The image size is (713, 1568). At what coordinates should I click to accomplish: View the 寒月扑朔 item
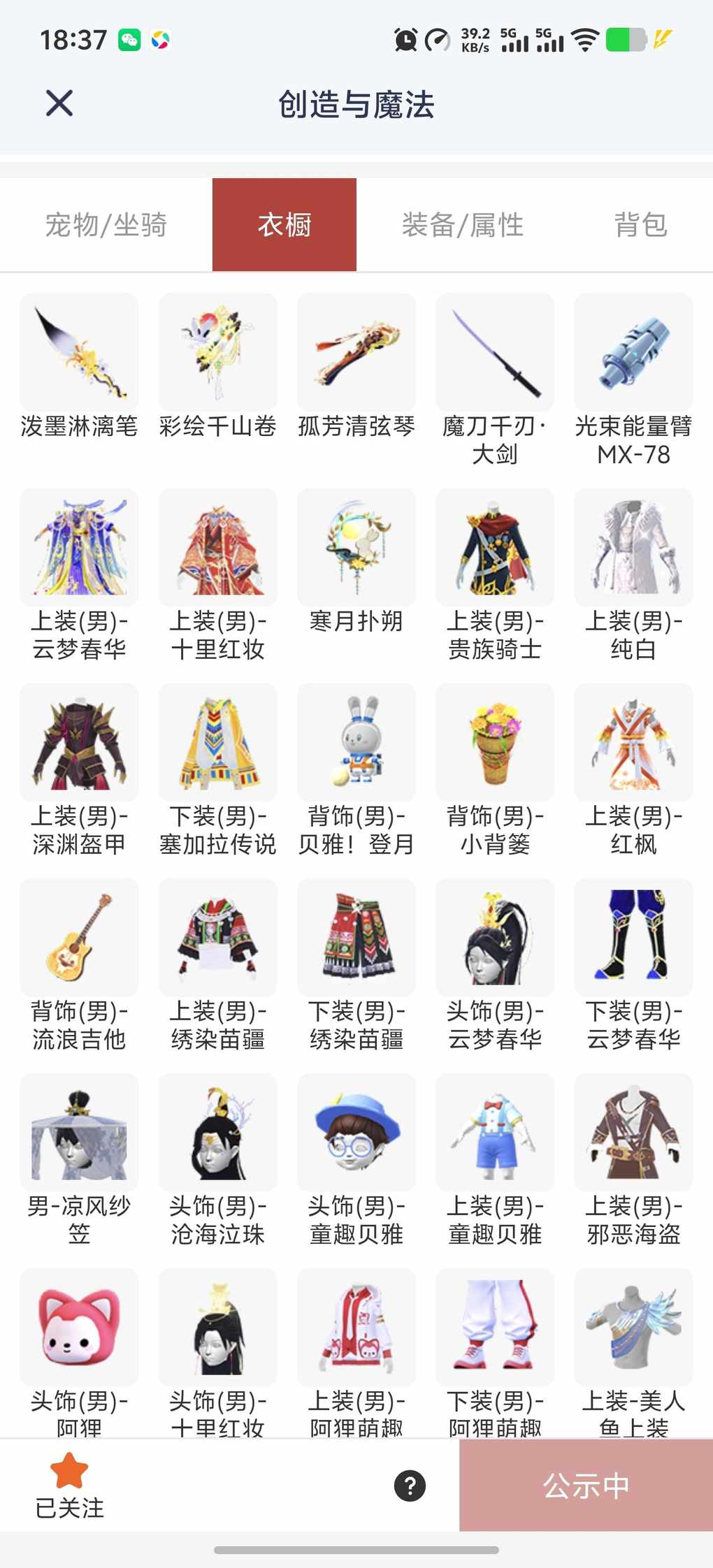point(356,548)
